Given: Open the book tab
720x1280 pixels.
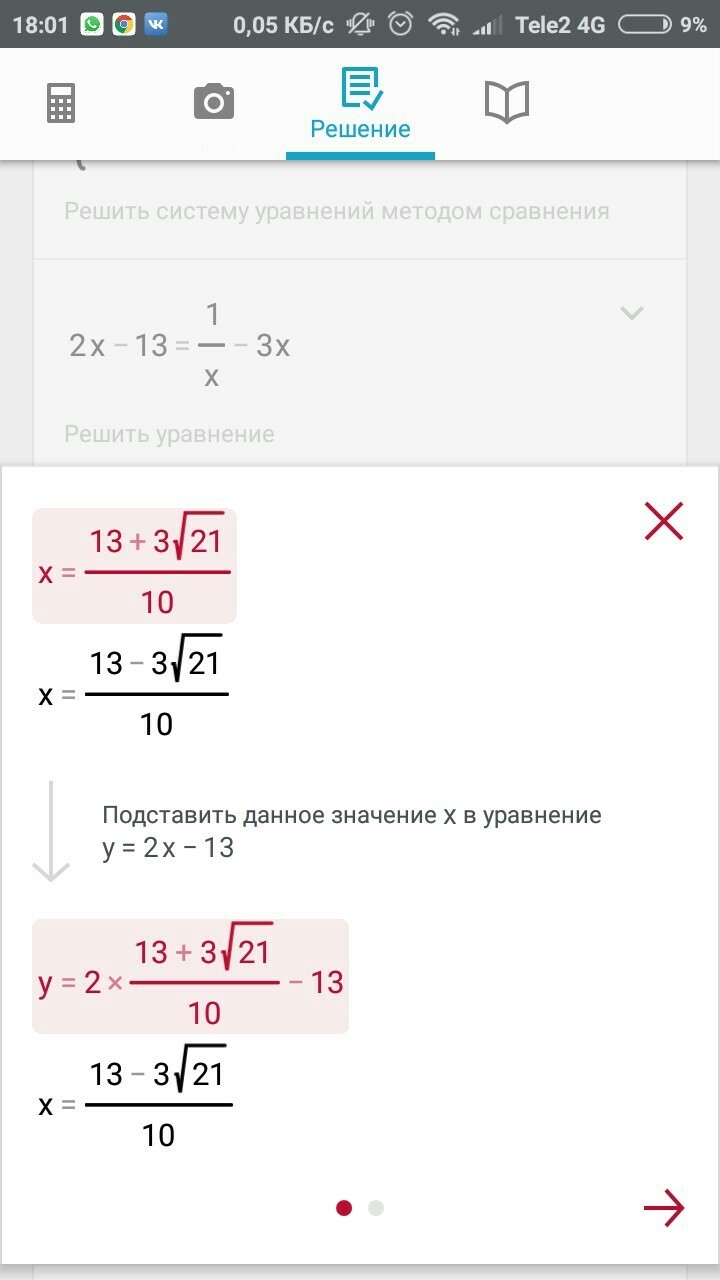Looking at the screenshot, I should [506, 103].
